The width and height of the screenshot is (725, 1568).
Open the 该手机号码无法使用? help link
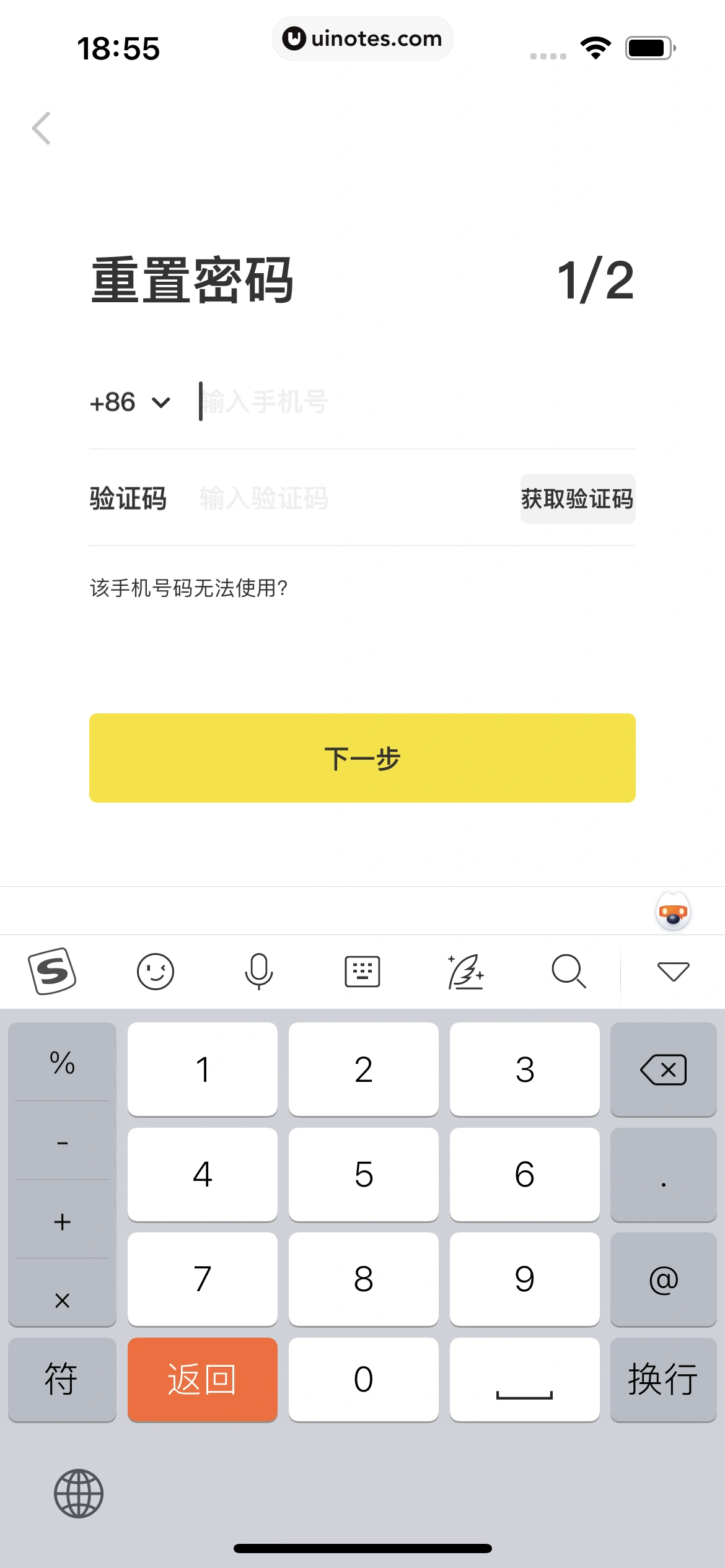[189, 588]
